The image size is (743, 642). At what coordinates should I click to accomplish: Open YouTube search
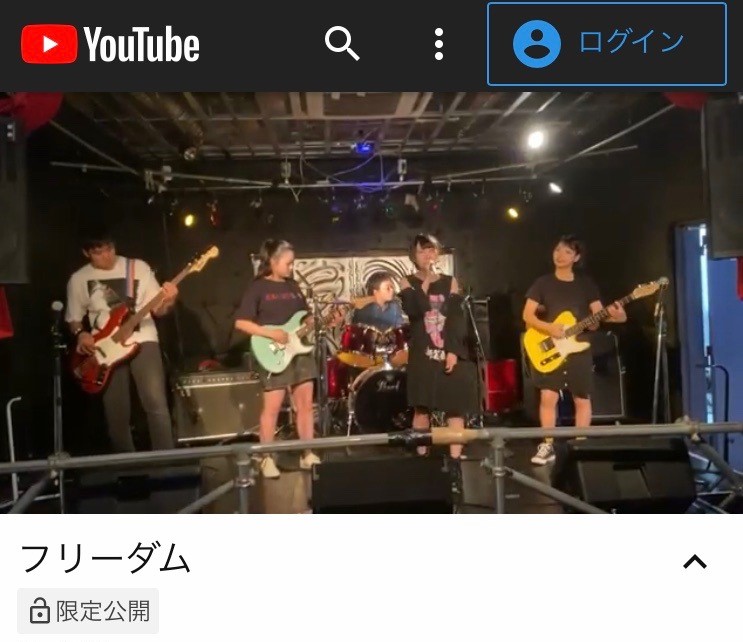[342, 44]
